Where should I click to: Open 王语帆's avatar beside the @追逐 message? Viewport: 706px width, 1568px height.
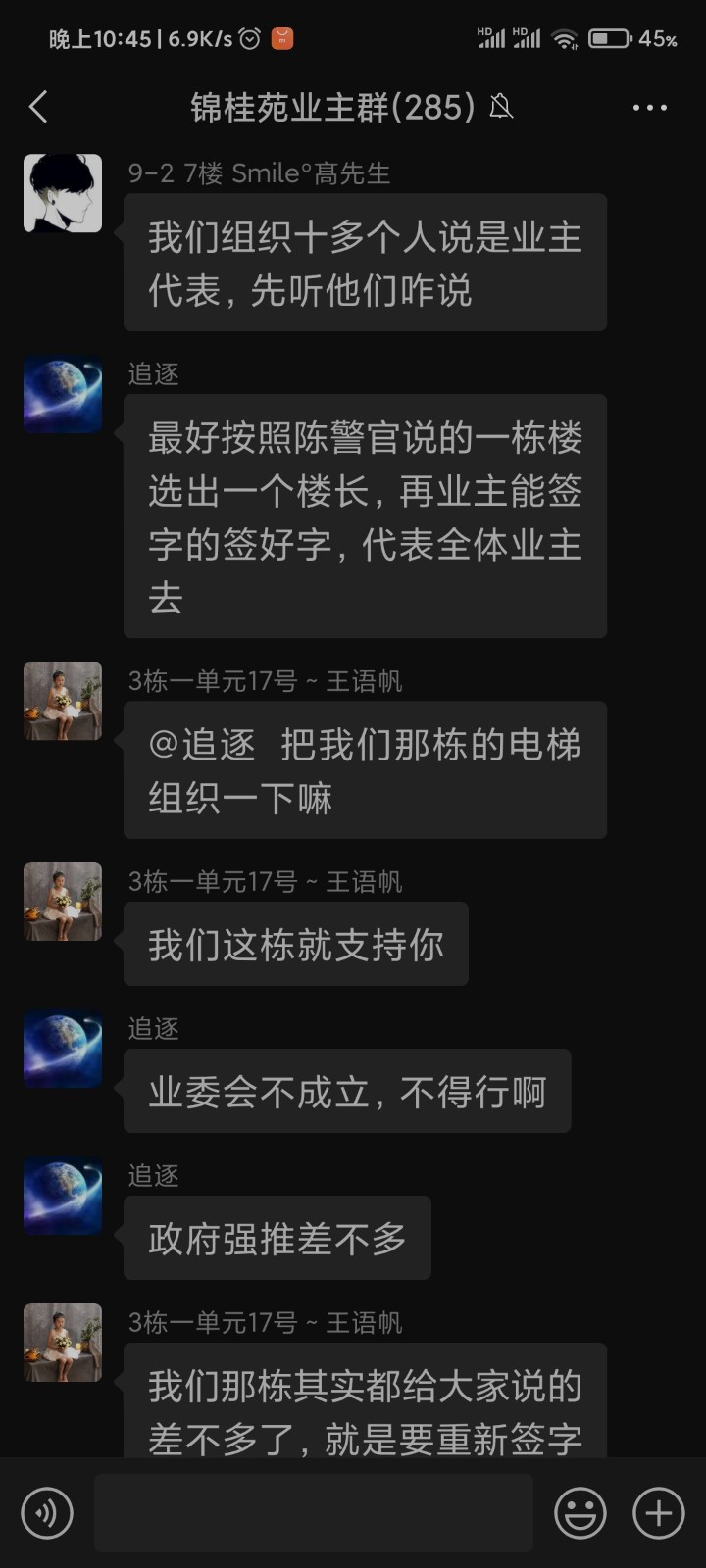pyautogui.click(x=63, y=701)
